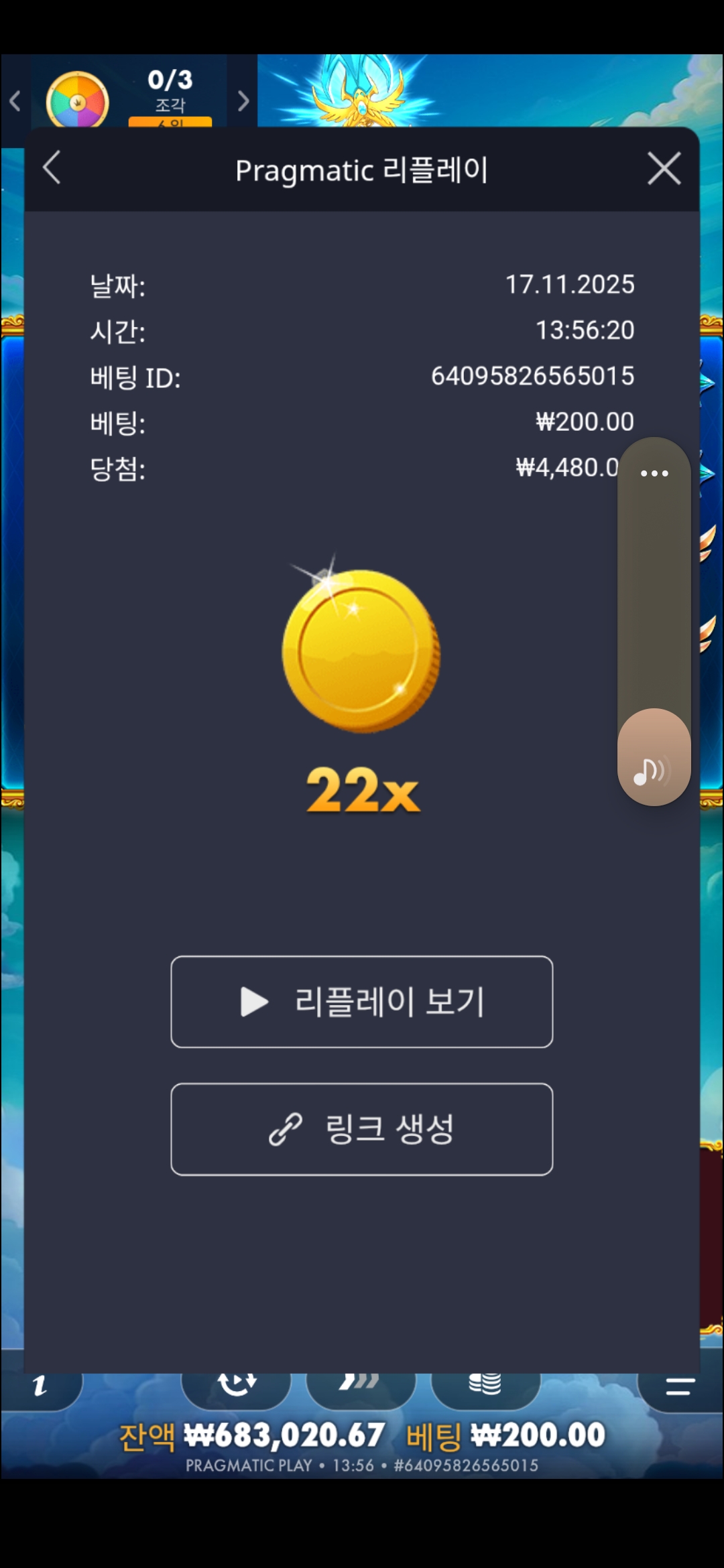
Task: Tap 리플레이 보기 to watch replay
Action: pos(362,1002)
